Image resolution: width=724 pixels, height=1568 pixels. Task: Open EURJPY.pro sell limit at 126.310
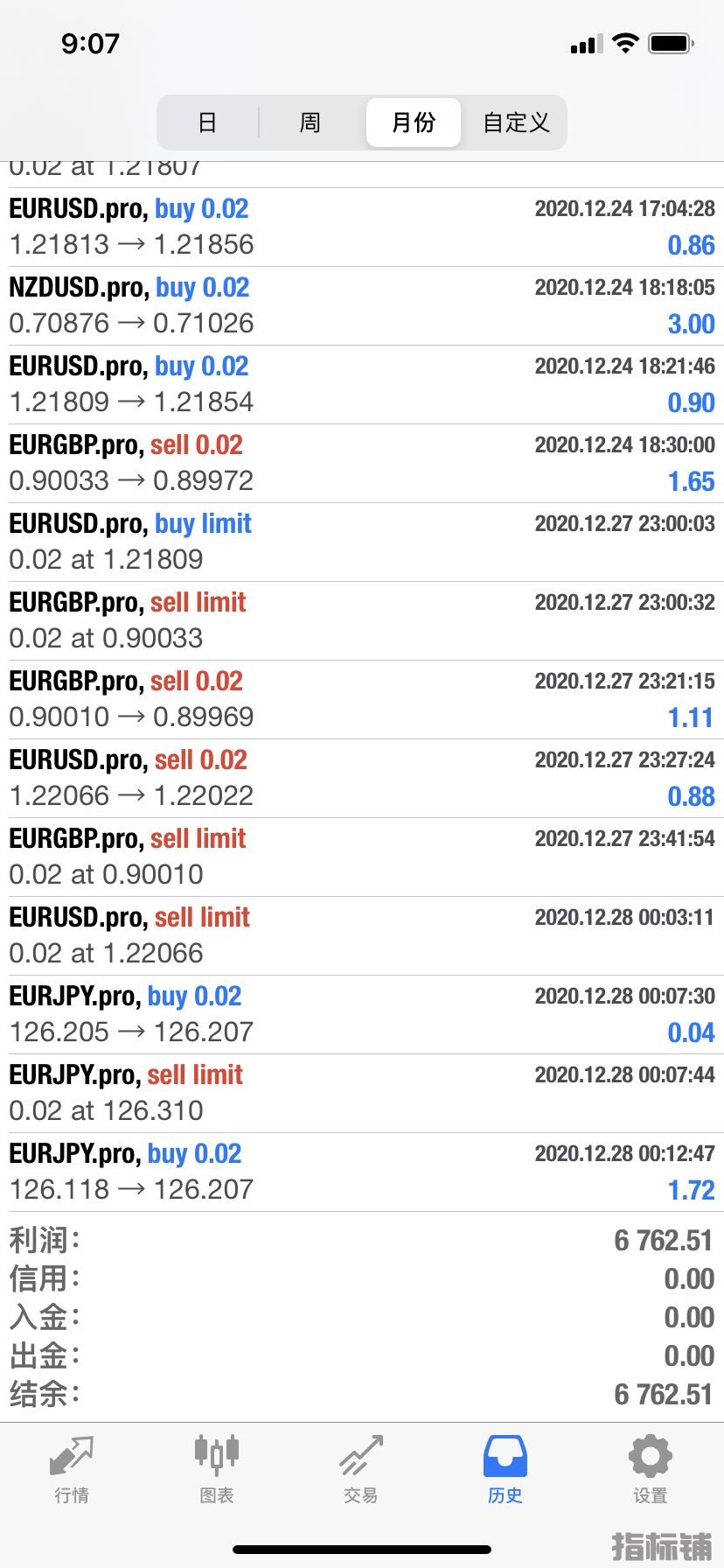pos(362,1093)
